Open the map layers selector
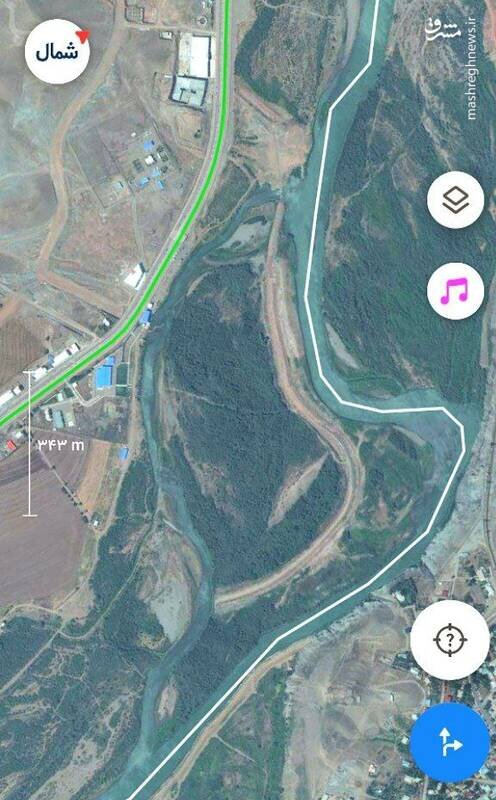496x800 pixels. 455,200
